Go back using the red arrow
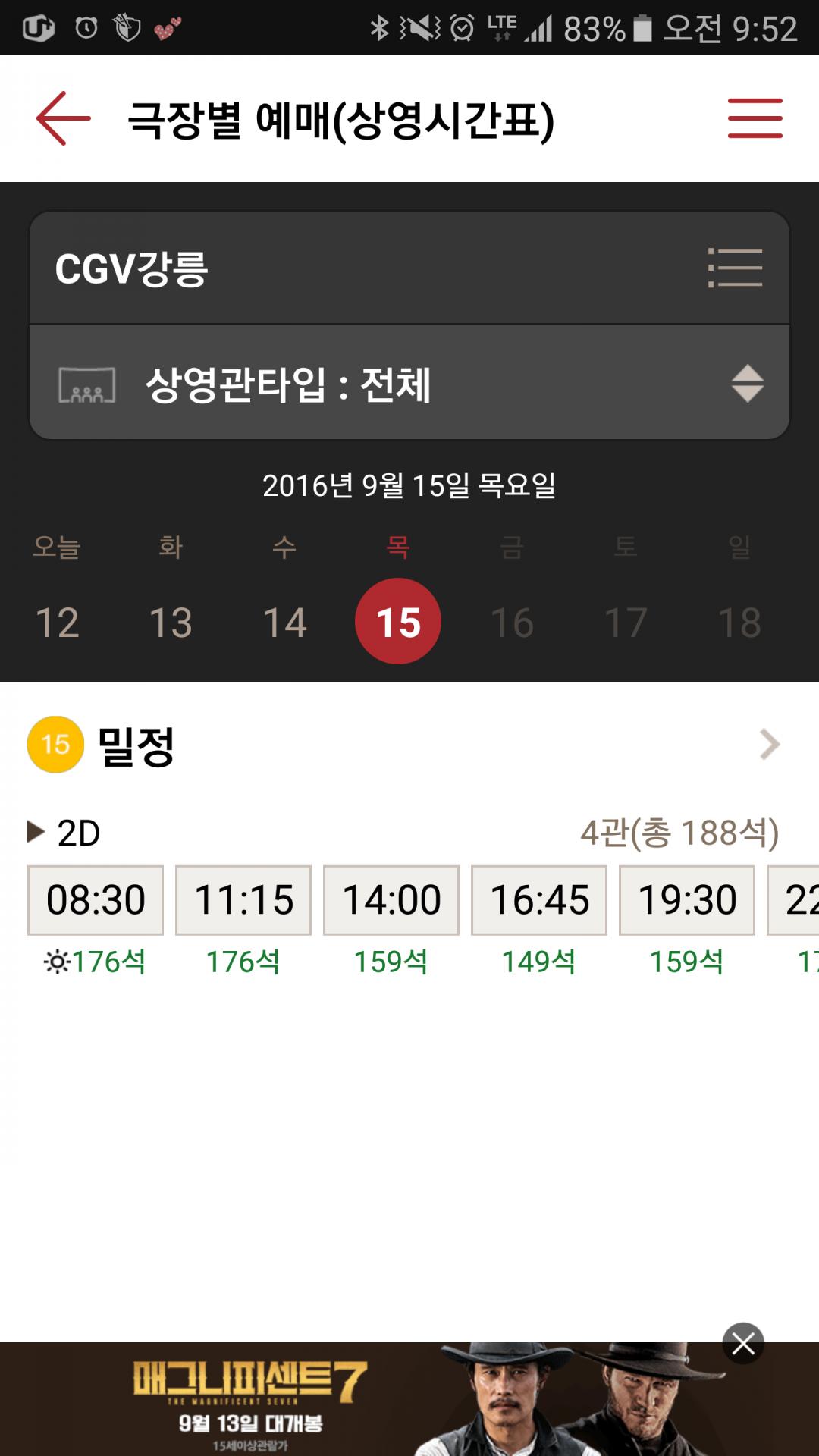This screenshot has width=819, height=1456. [64, 118]
